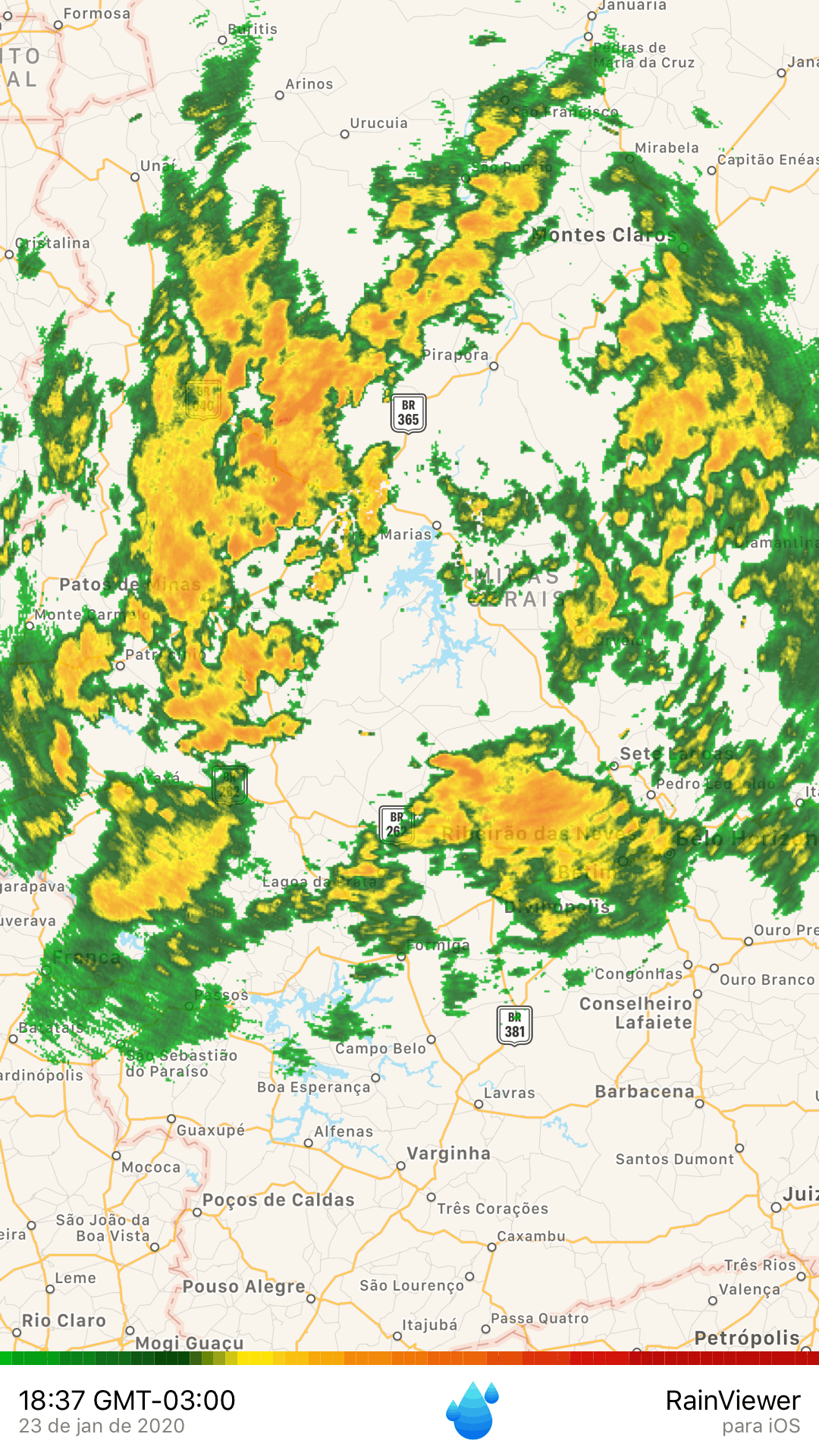Tap the Montes Claros city marker
This screenshot has height=1456, width=819.
point(683,246)
